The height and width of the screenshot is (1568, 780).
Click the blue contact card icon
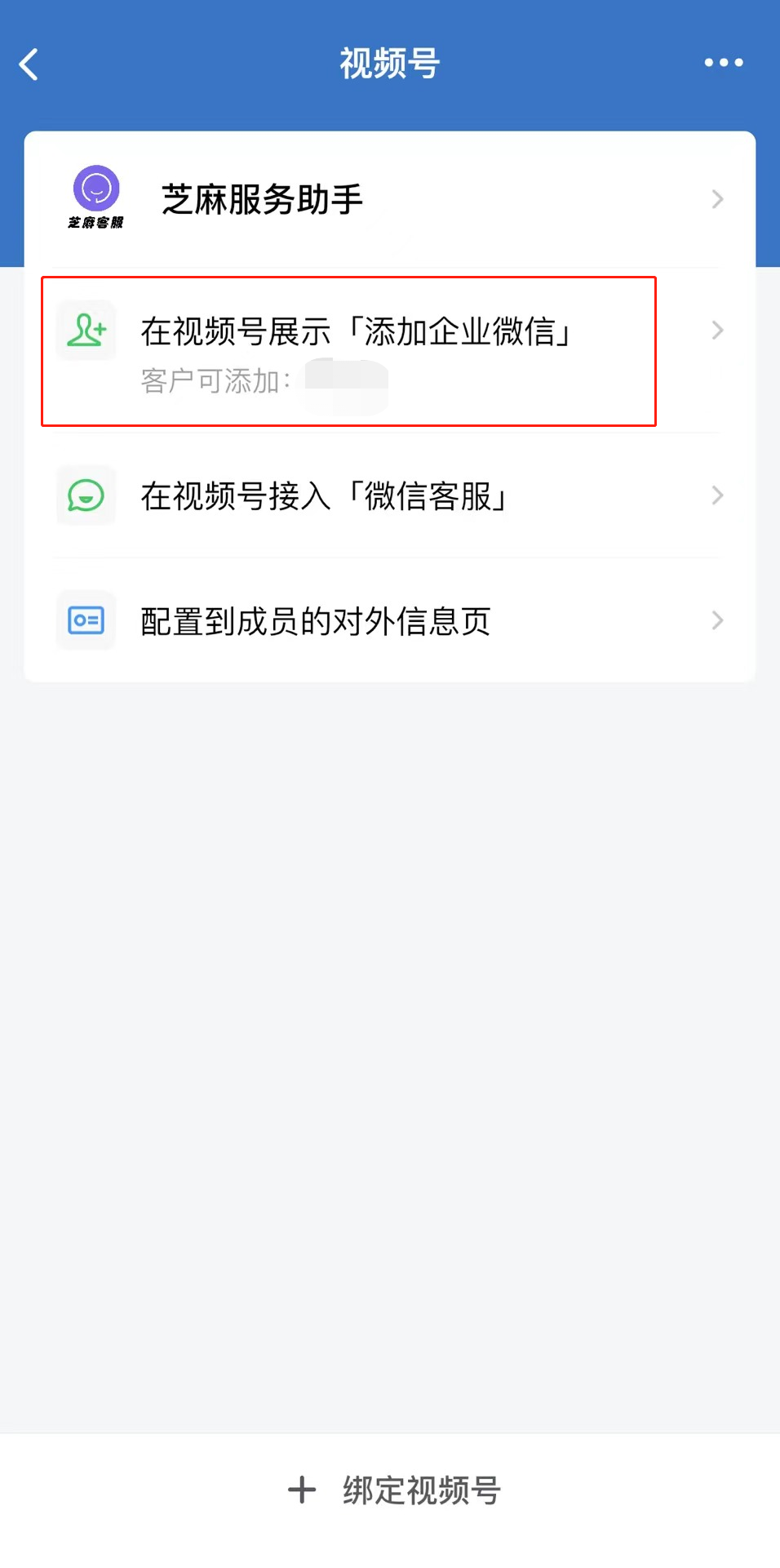coord(85,620)
